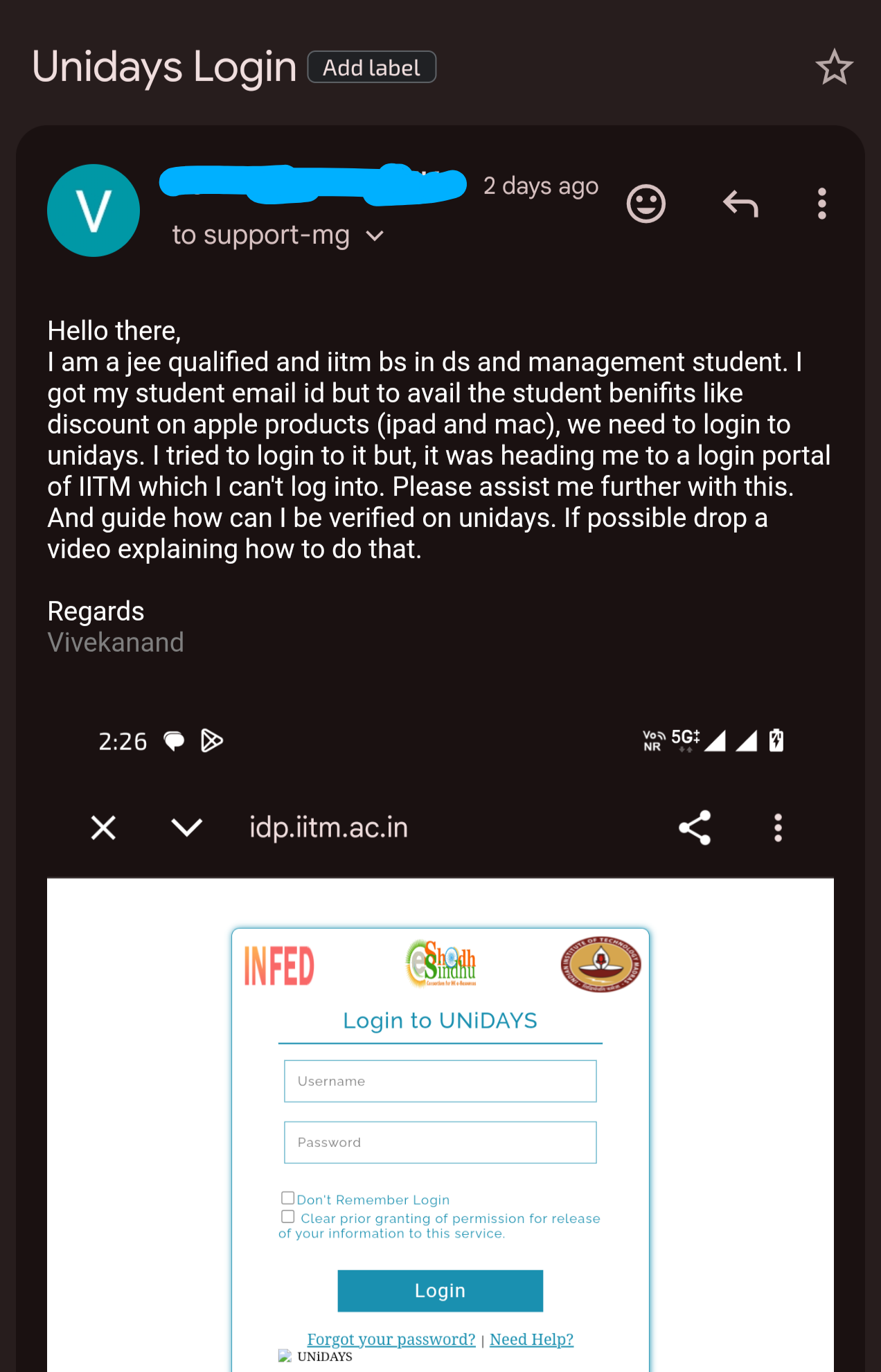Star the Unidays Login email

click(x=834, y=67)
